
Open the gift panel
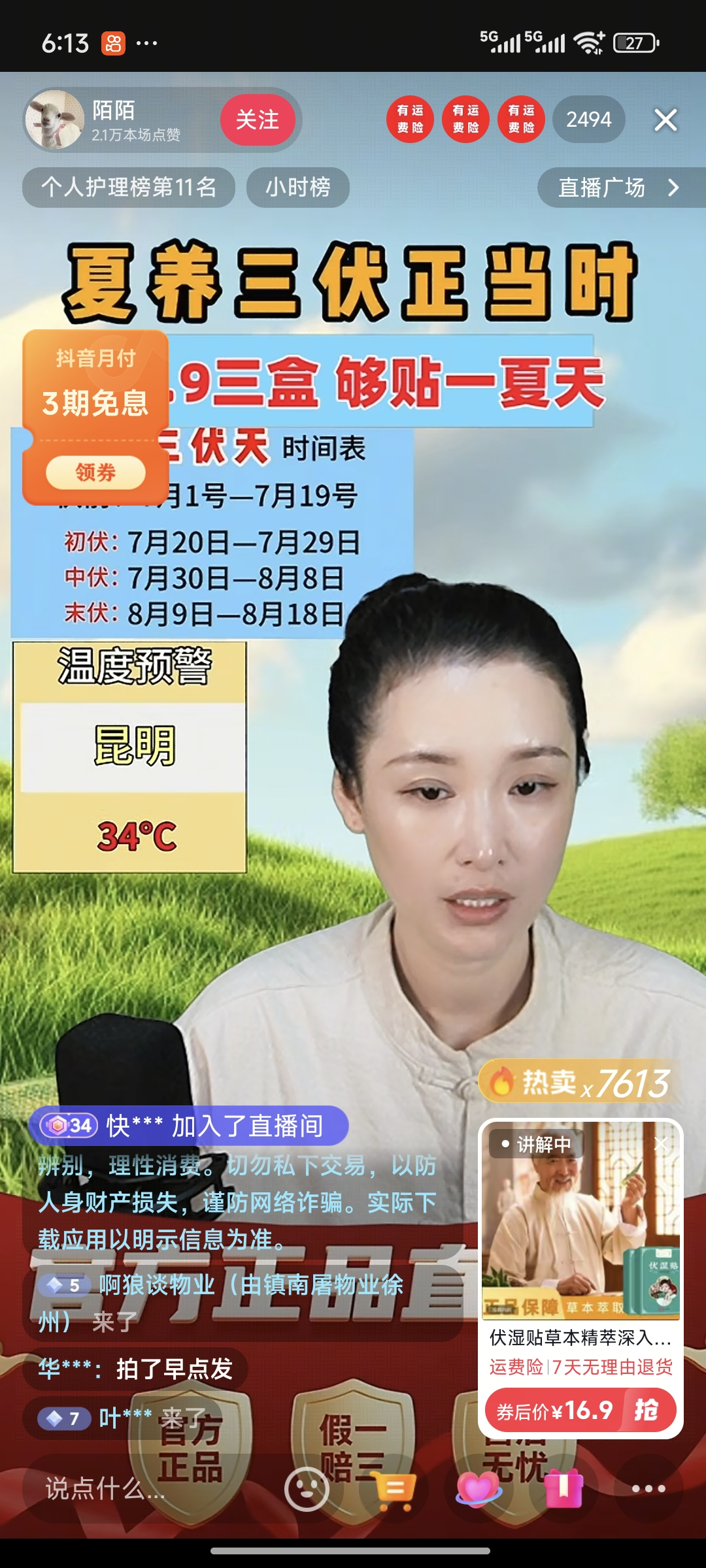coord(563,1489)
